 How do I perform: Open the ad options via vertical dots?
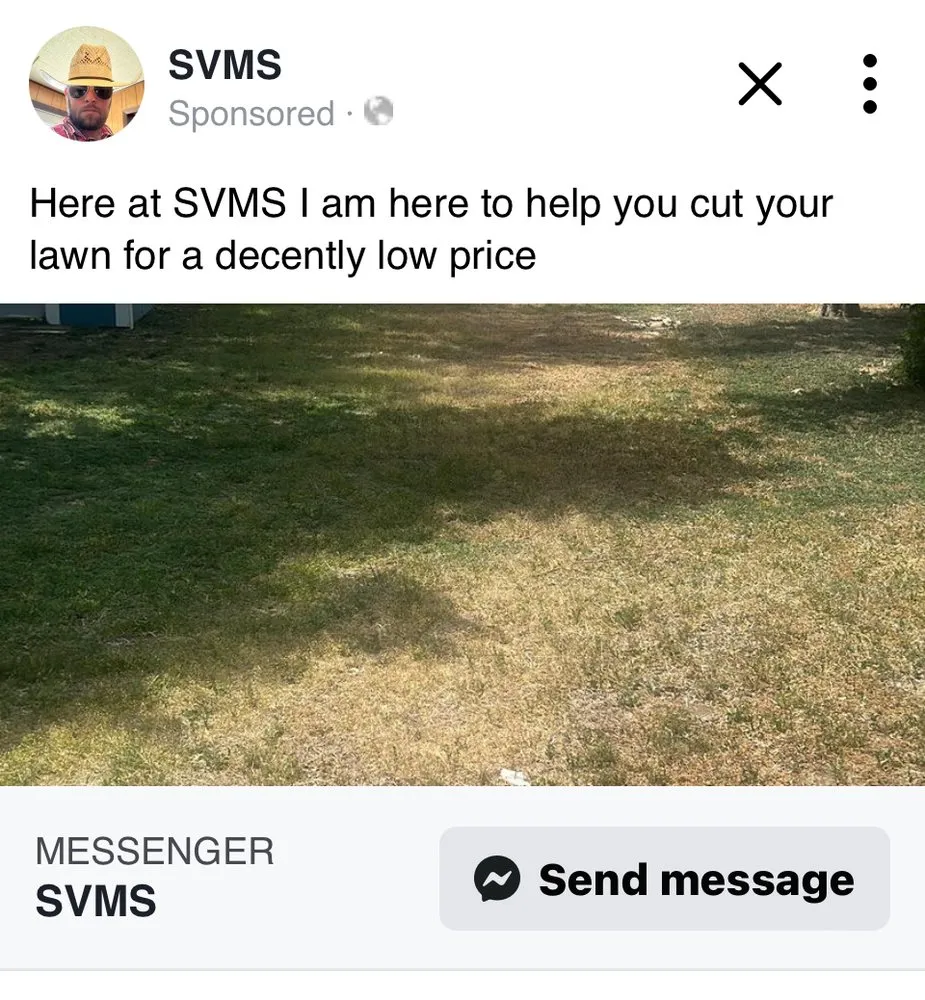pyautogui.click(x=869, y=84)
